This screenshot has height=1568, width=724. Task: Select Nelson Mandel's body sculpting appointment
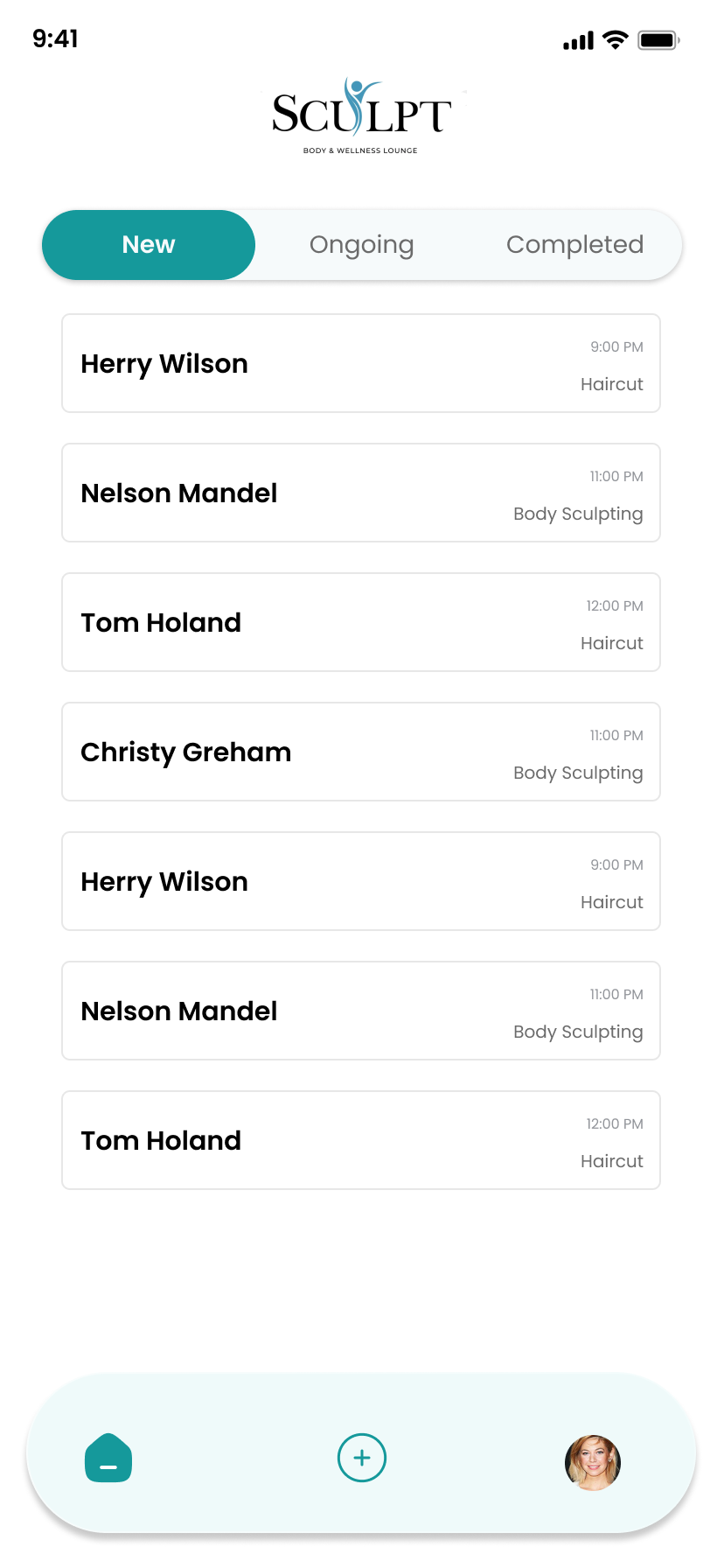pos(361,492)
